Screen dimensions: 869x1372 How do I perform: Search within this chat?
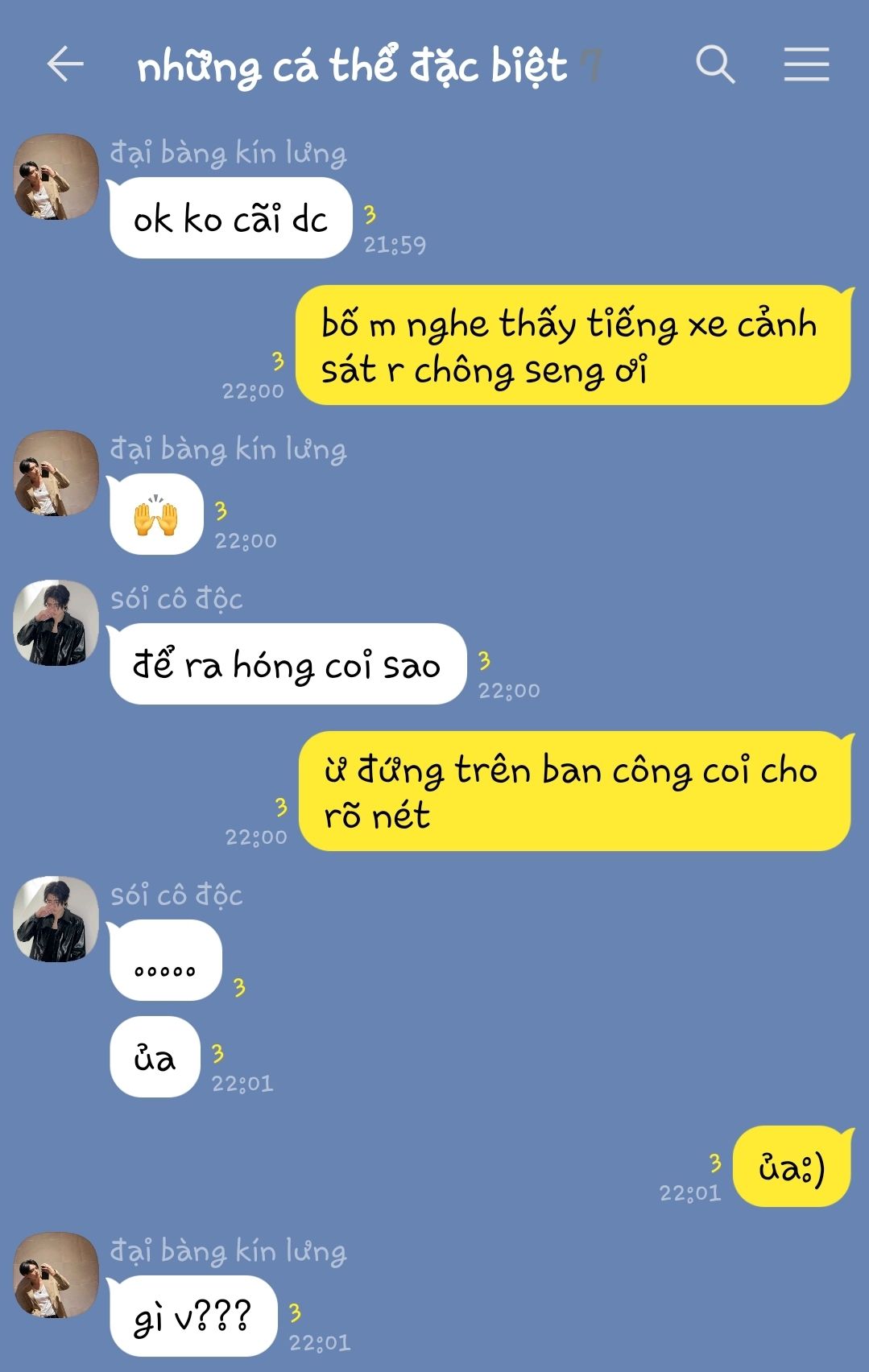(x=715, y=64)
